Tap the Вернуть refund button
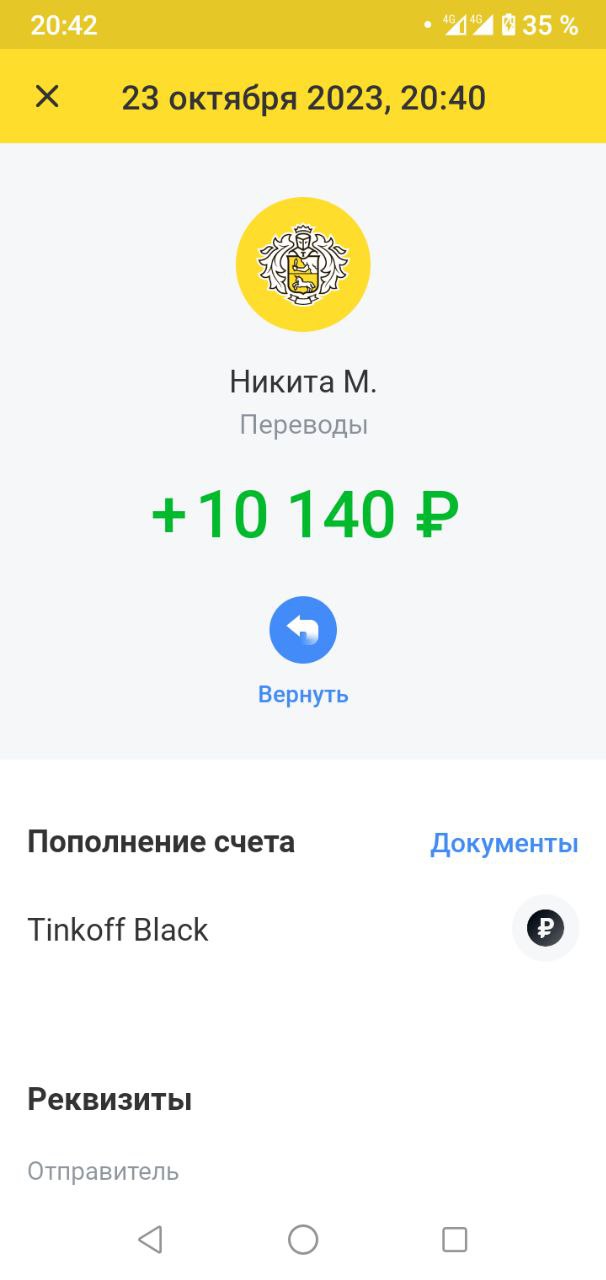606x1280 pixels. click(x=303, y=631)
